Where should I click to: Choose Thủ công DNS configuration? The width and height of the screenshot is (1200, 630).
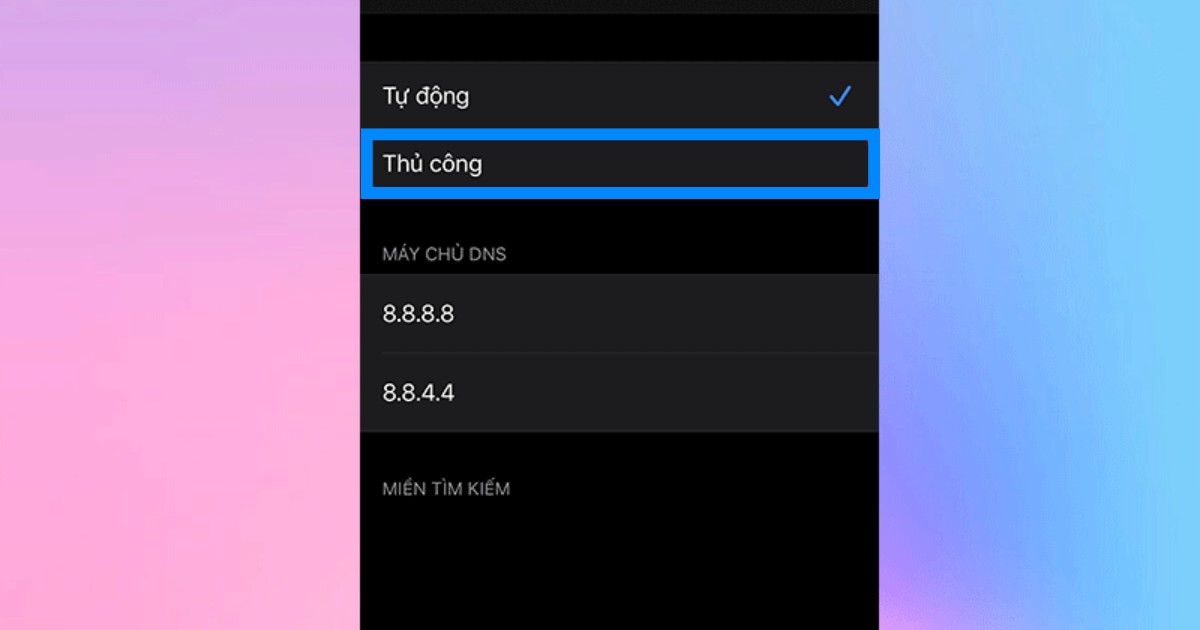618,164
